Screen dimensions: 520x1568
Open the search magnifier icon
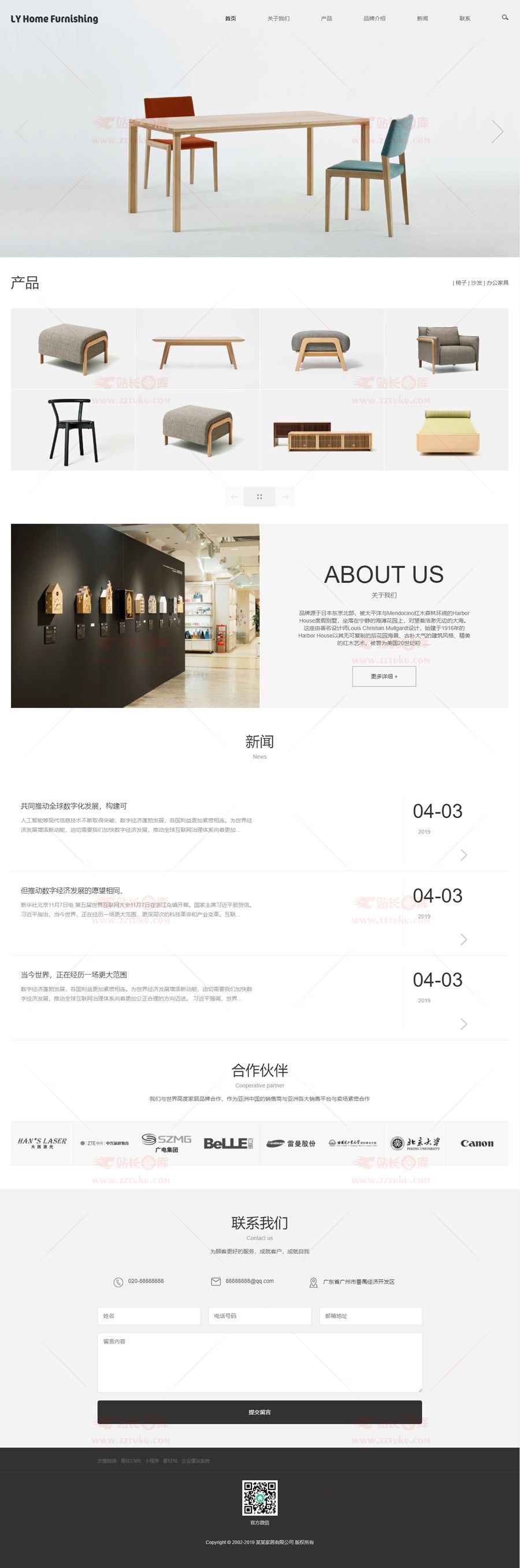pyautogui.click(x=504, y=18)
